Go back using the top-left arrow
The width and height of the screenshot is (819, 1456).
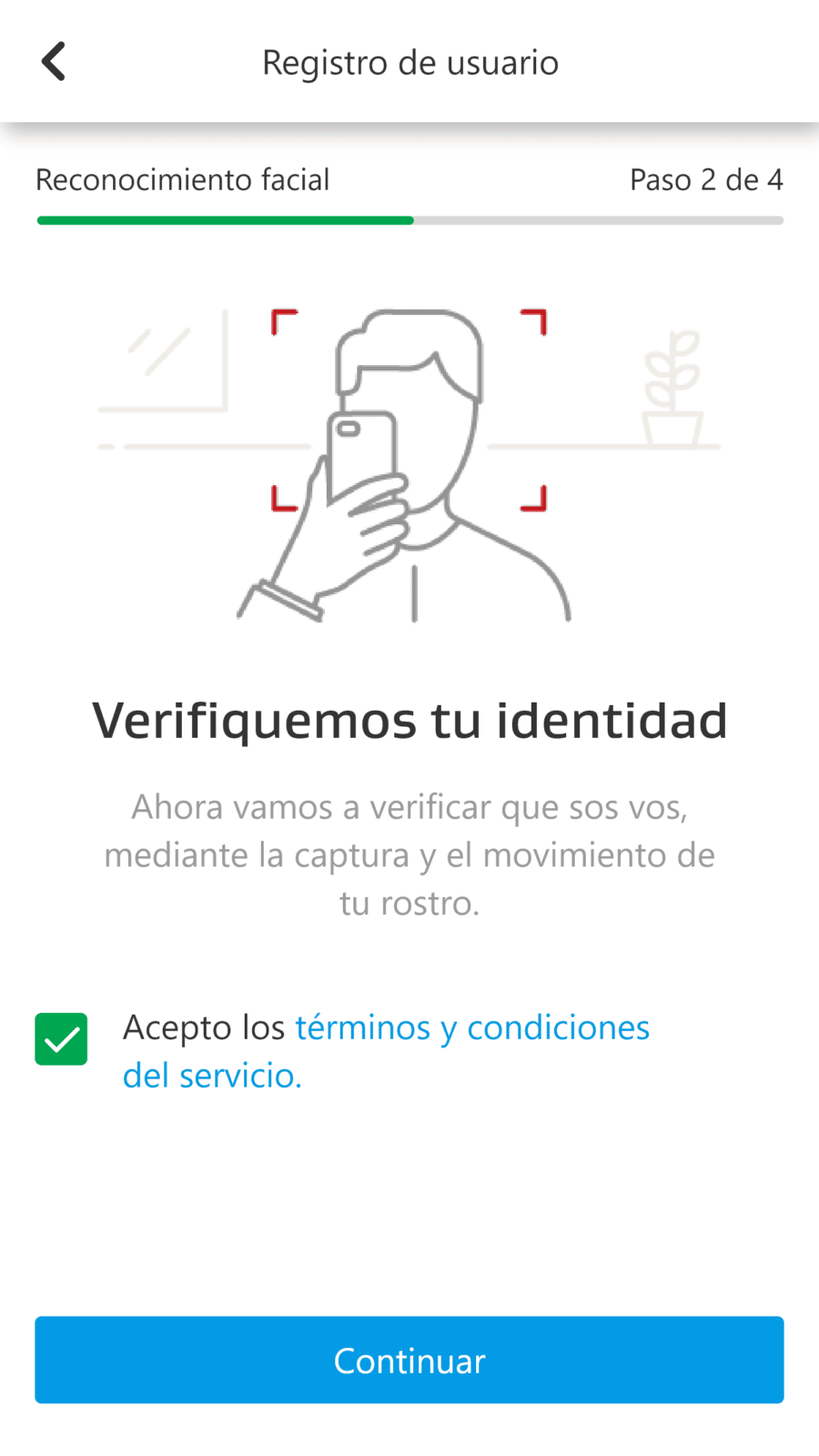[x=54, y=62]
